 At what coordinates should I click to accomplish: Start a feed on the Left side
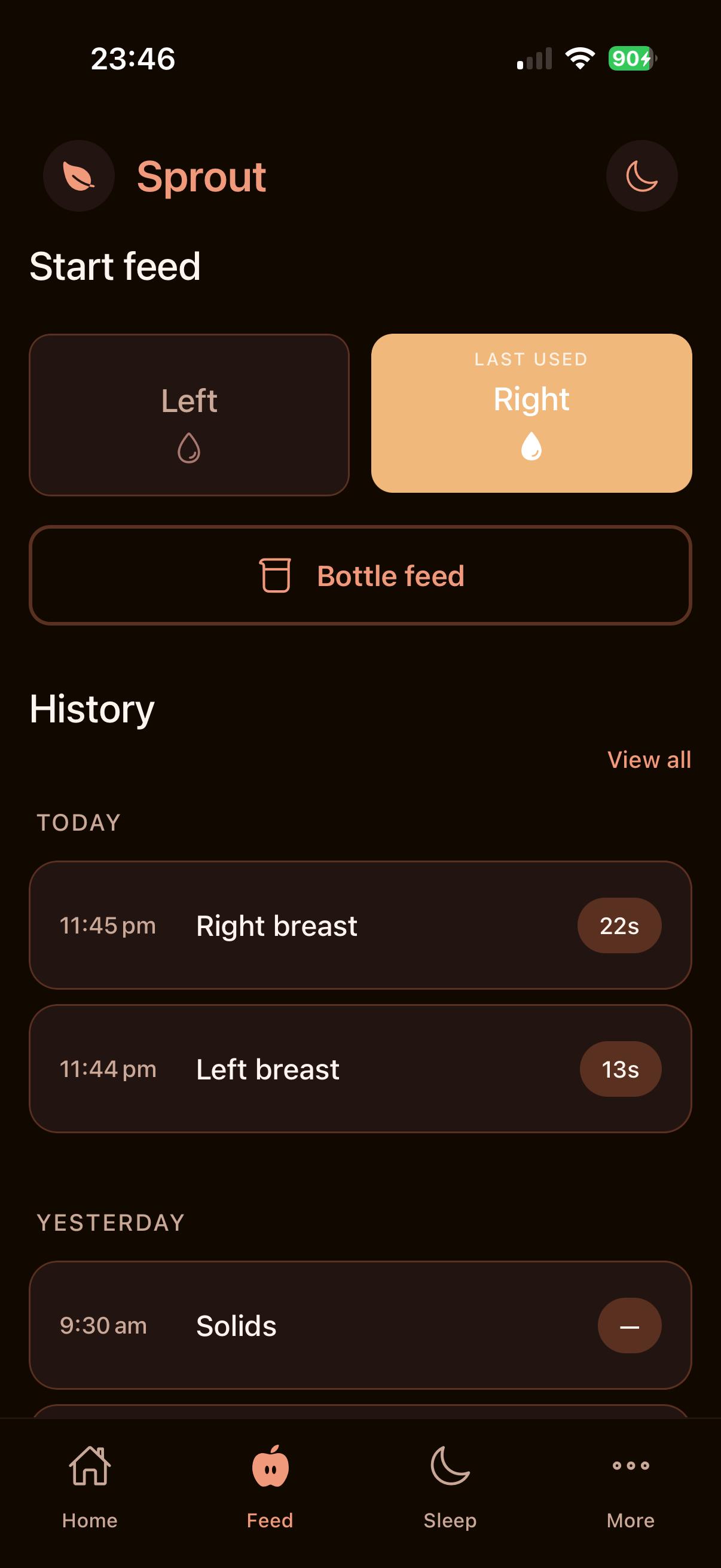190,414
